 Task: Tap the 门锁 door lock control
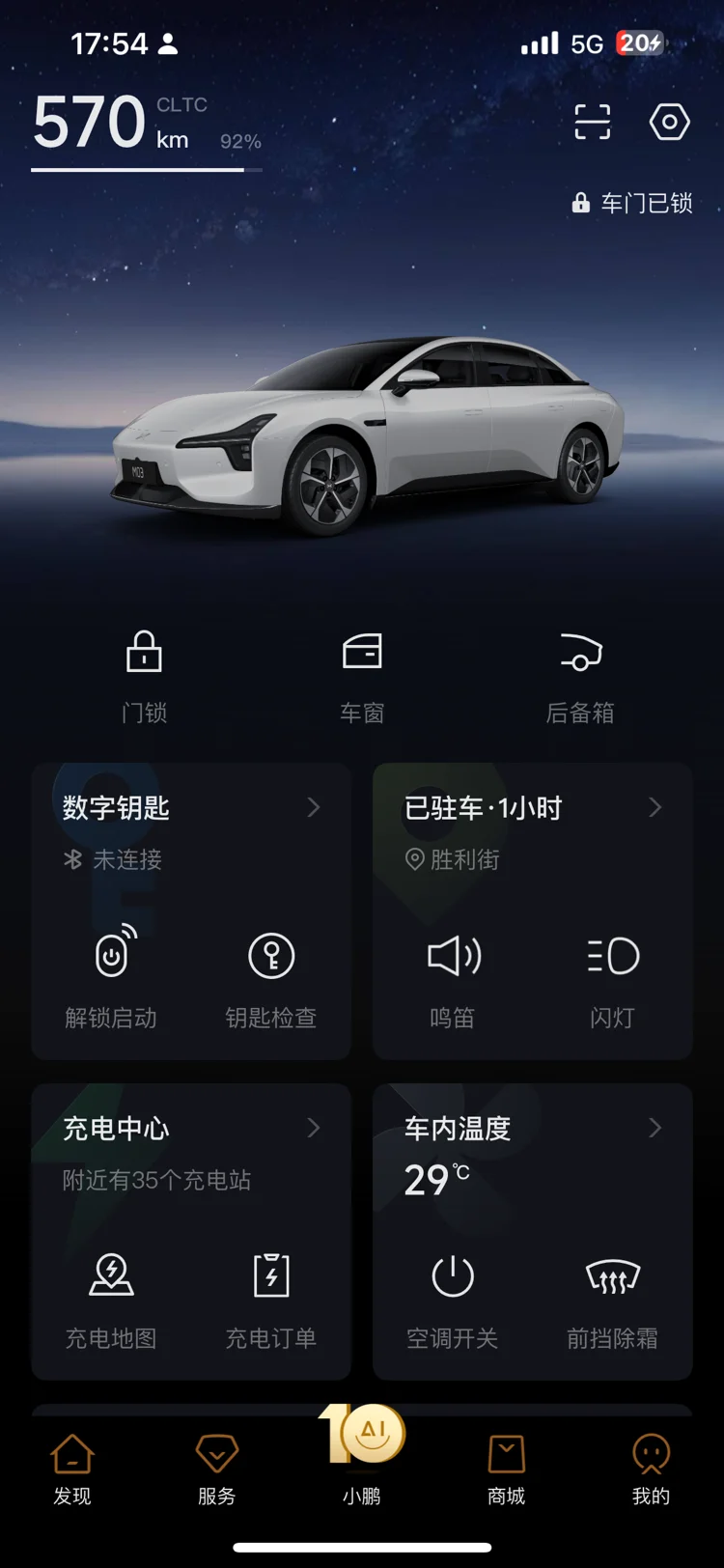pos(145,674)
